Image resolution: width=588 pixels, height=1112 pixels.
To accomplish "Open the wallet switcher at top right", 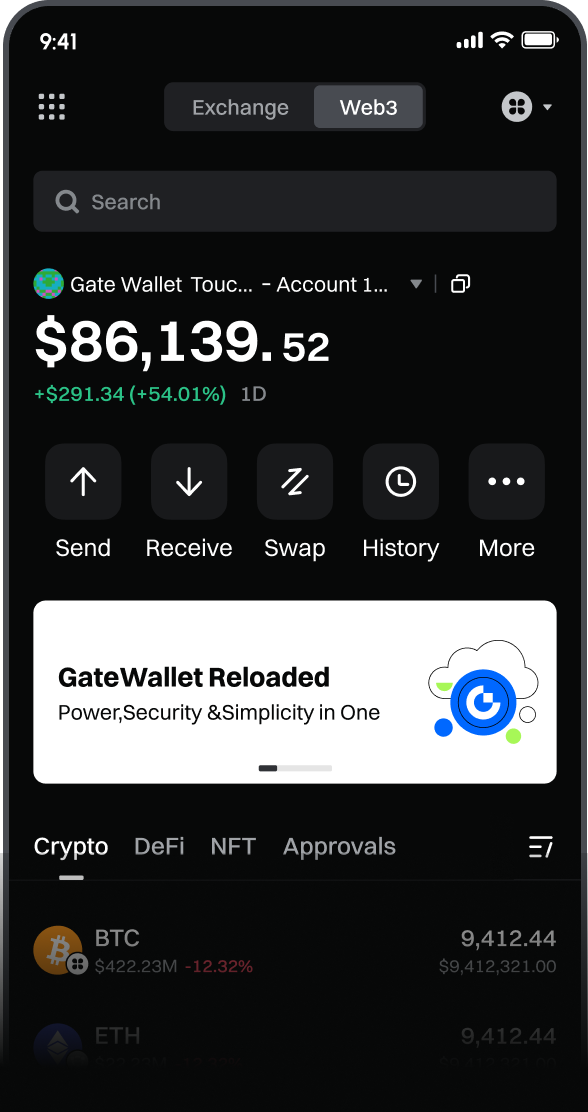I will [x=527, y=107].
